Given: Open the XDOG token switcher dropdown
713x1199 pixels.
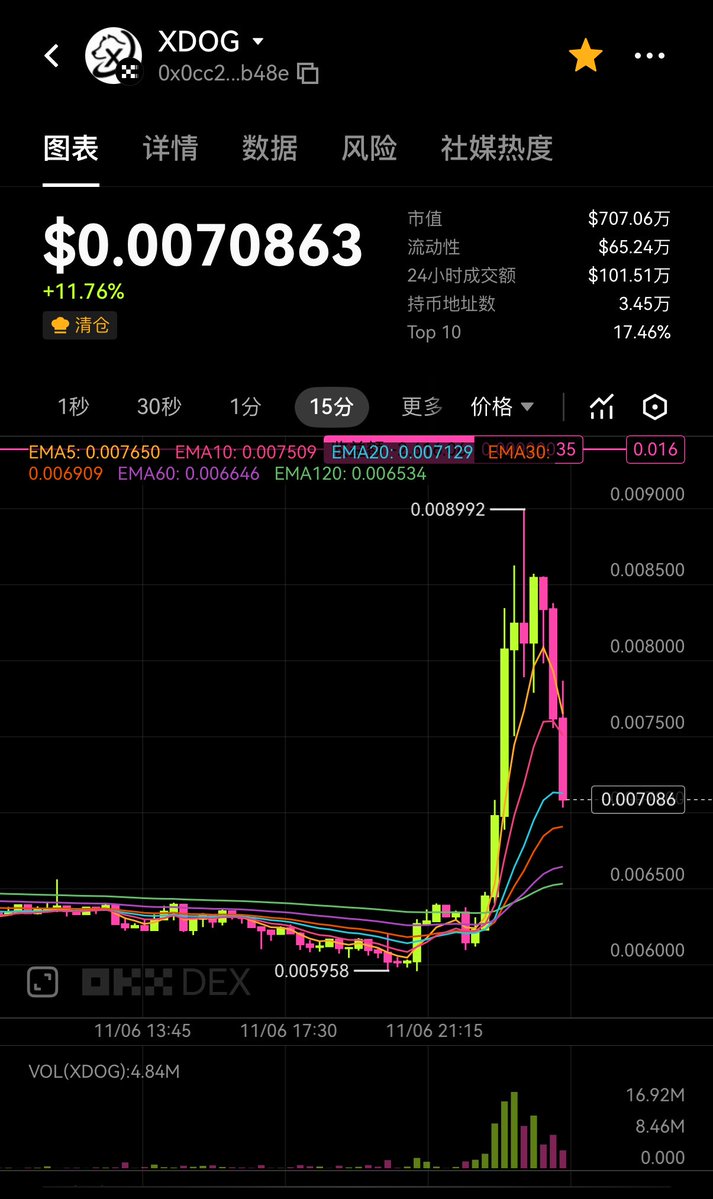Looking at the screenshot, I should [x=258, y=42].
